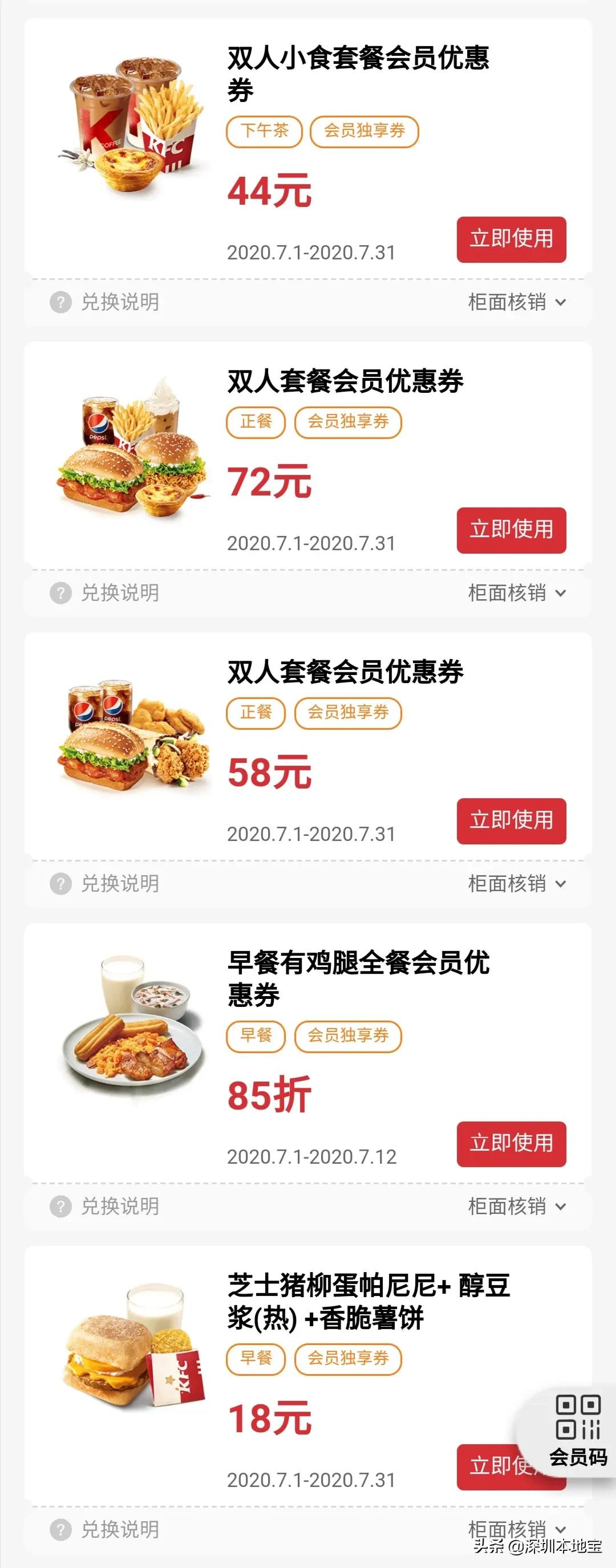Click 立即使用 on the 44元 coupon

click(511, 240)
